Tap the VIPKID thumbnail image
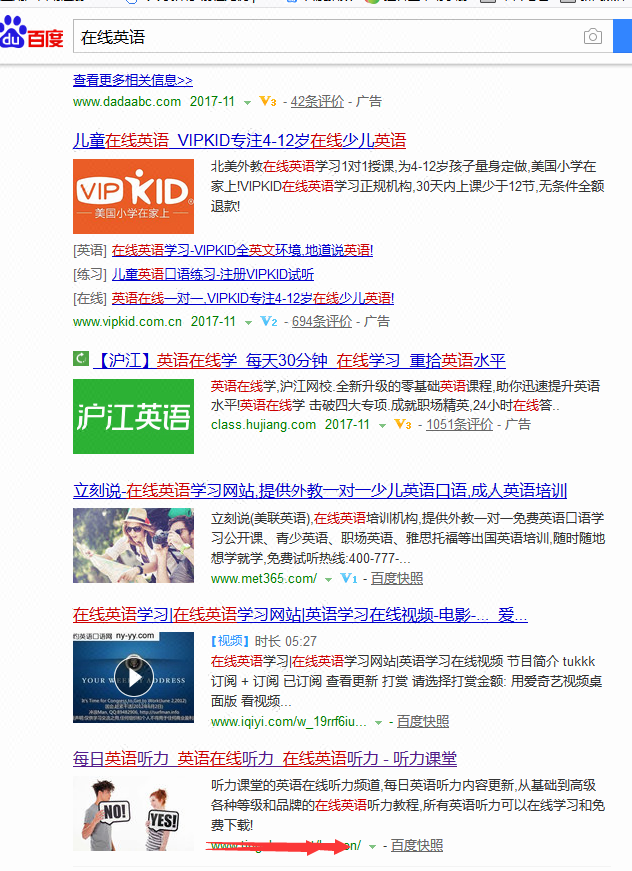632x871 pixels. 133,196
